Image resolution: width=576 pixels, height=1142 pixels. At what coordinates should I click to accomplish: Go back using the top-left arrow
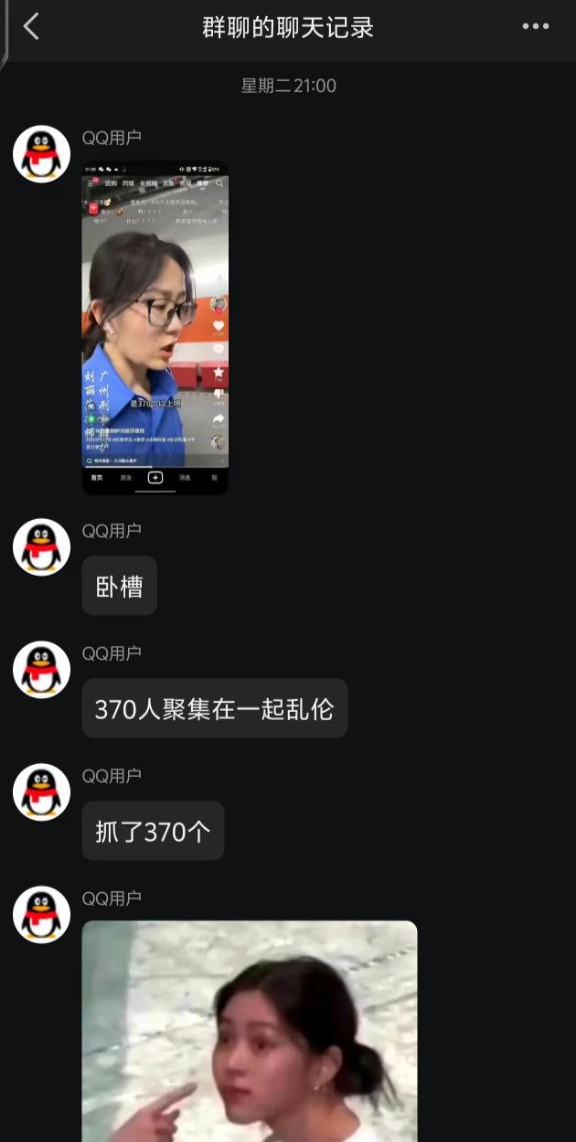point(31,27)
